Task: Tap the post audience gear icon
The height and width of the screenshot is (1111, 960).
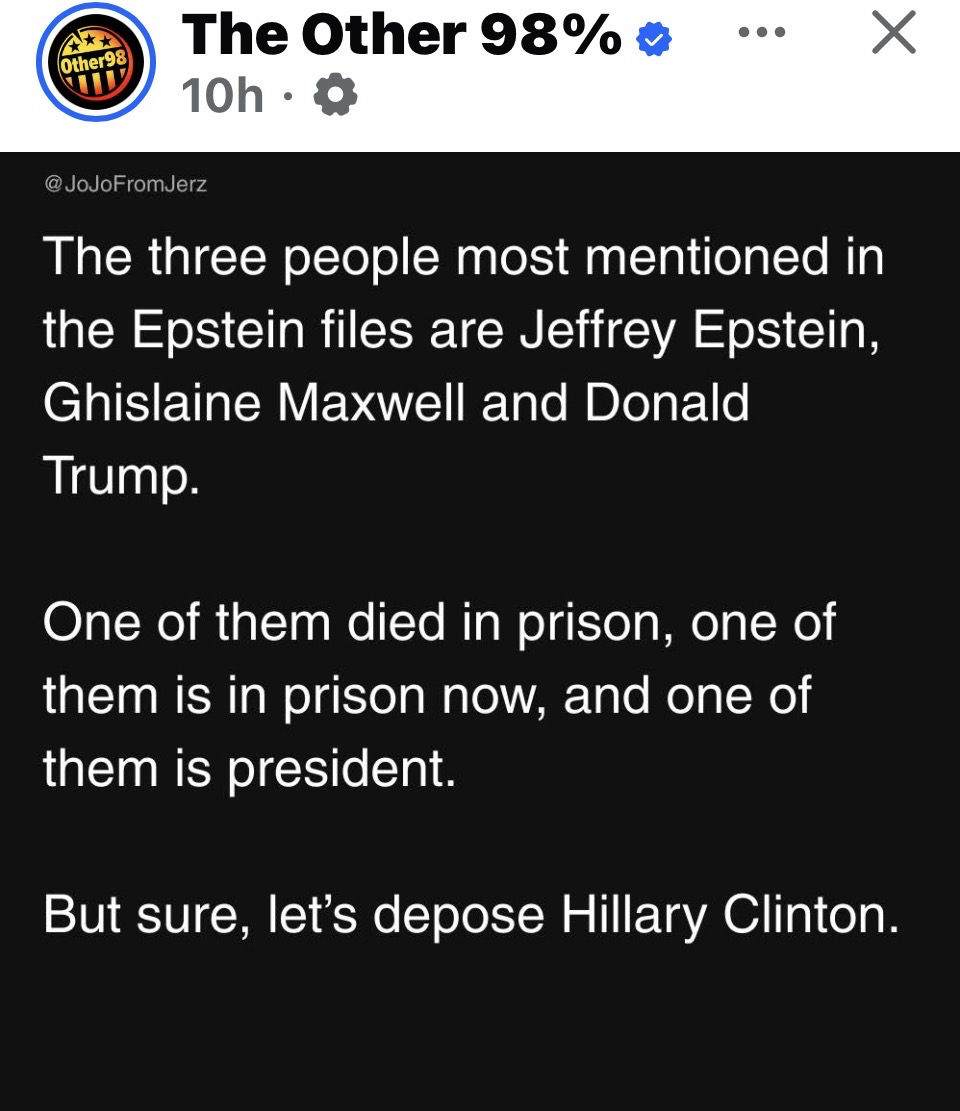Action: [335, 97]
